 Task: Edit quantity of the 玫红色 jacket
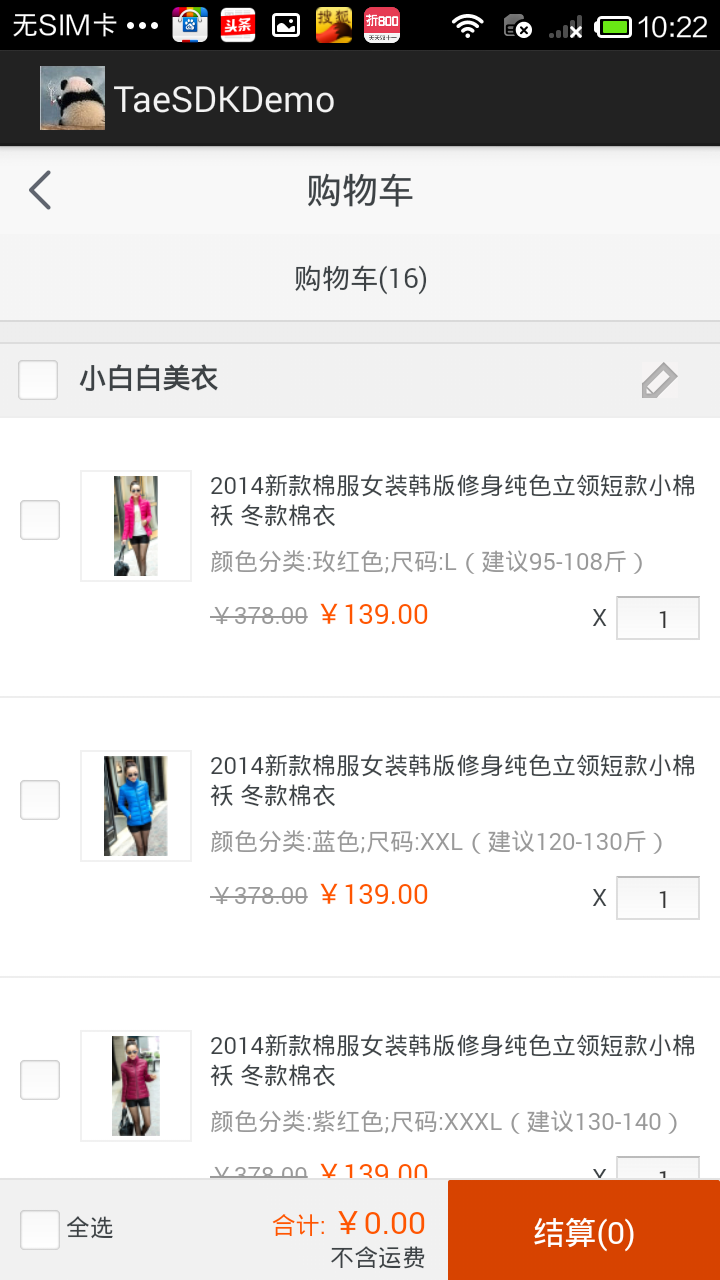tap(658, 618)
